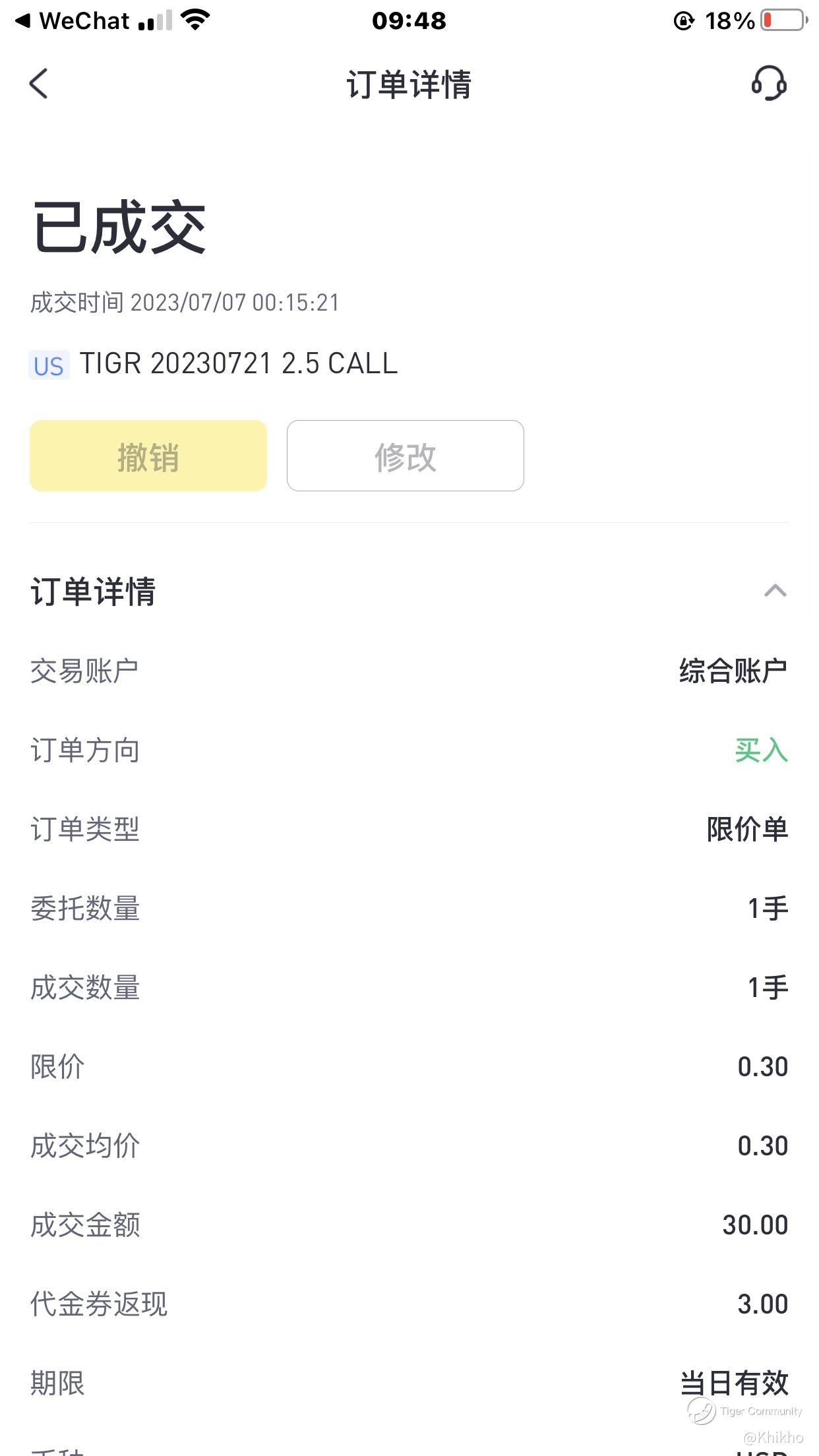Screen dimensions: 819x1456
Task: Go back from the order details page
Action: (39, 84)
